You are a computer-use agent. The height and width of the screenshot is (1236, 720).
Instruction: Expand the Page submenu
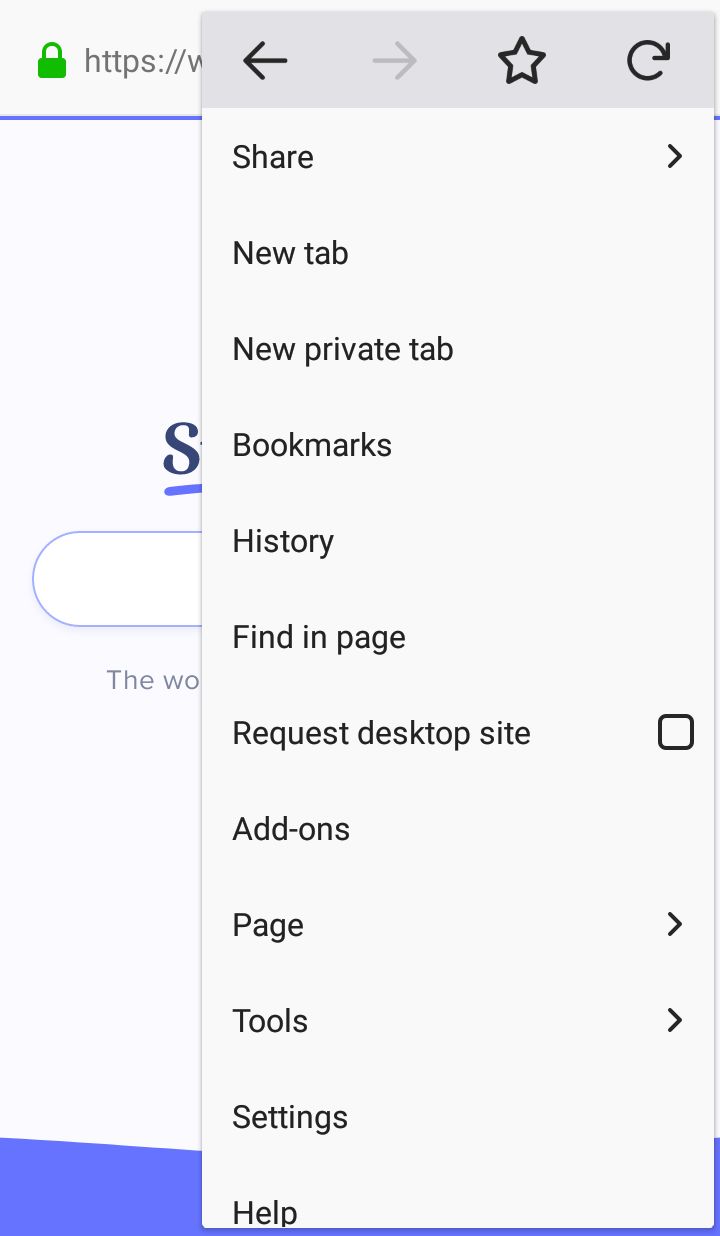tap(458, 925)
